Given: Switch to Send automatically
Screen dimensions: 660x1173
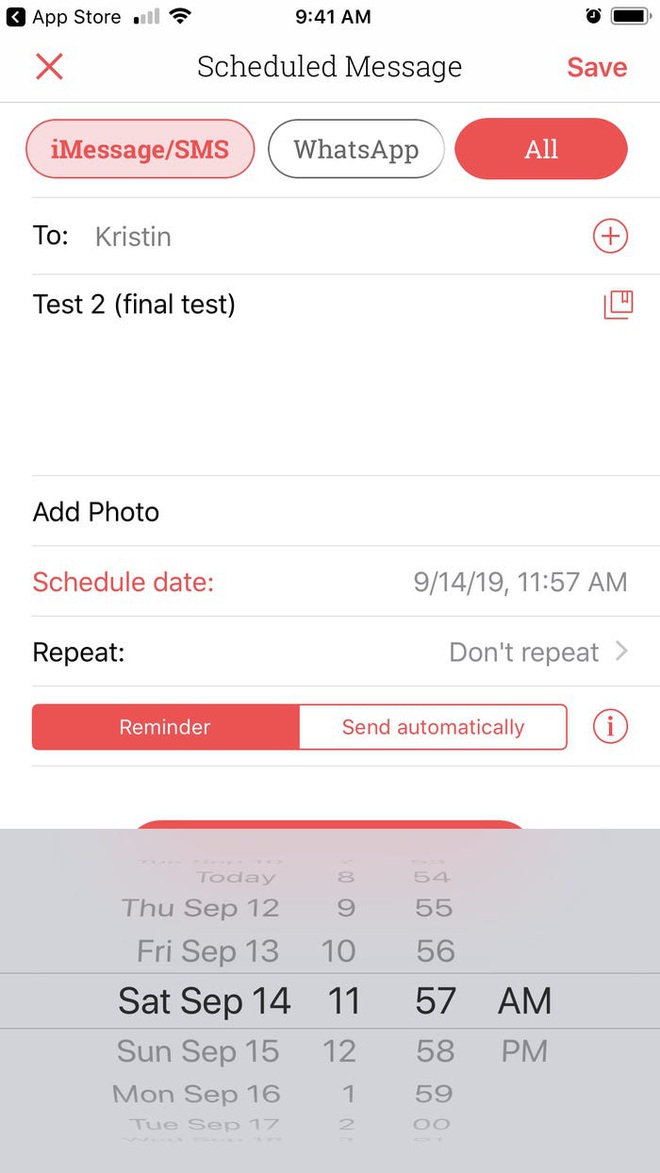Looking at the screenshot, I should pyautogui.click(x=432, y=727).
